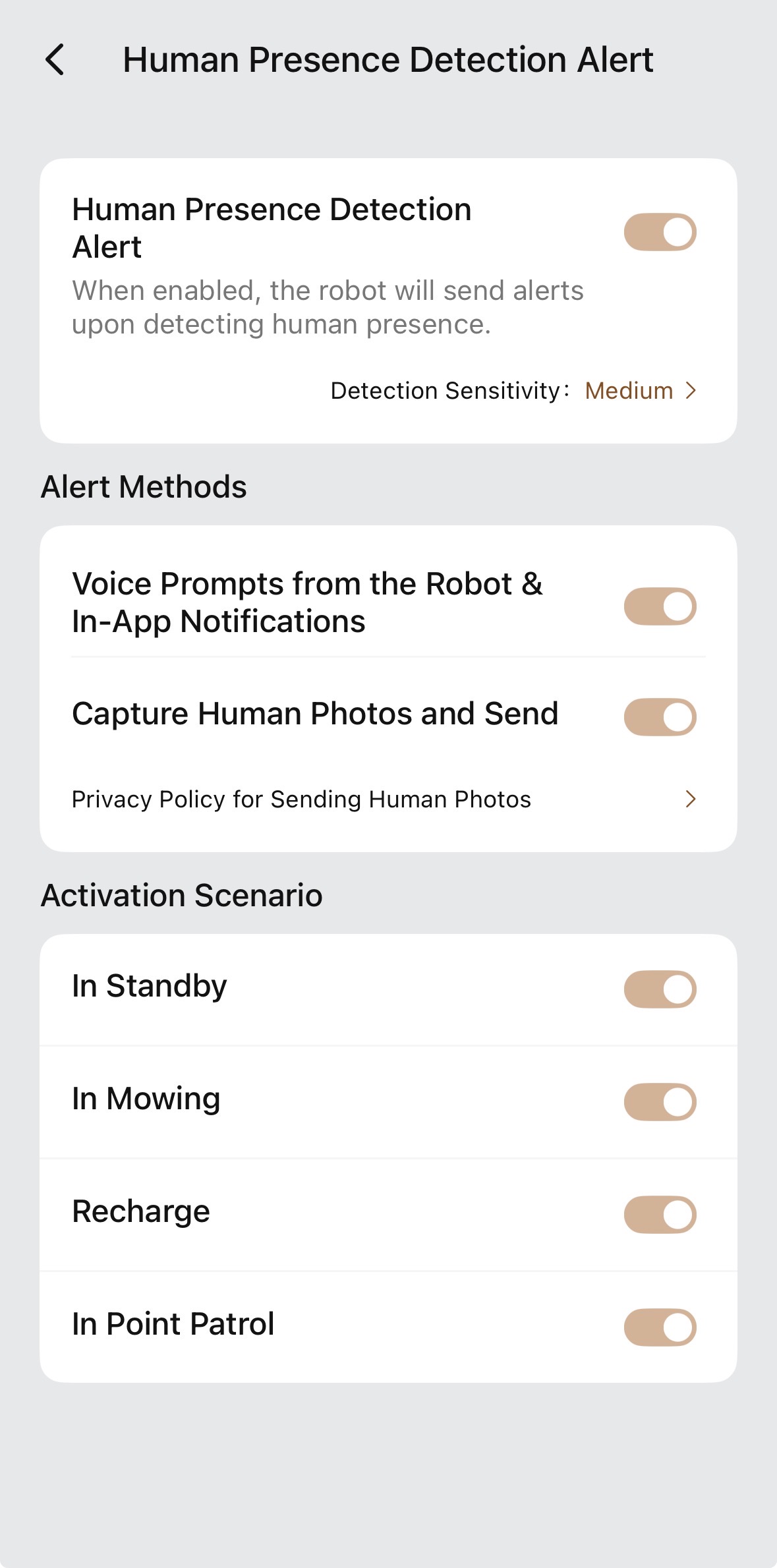The height and width of the screenshot is (1568, 777).
Task: Turn off Capture Human Photos and Send
Action: [x=660, y=716]
